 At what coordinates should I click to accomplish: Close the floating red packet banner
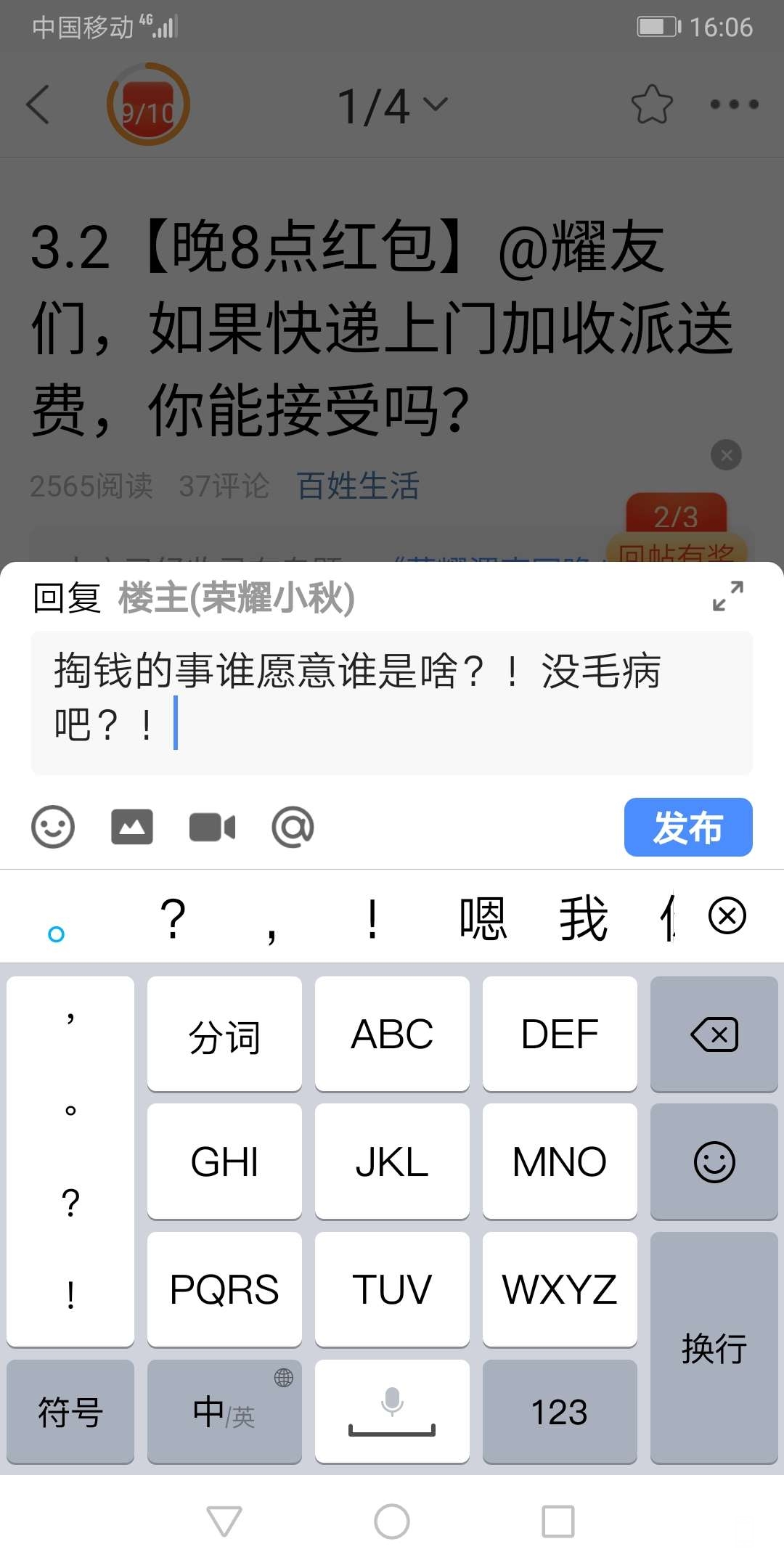726,455
